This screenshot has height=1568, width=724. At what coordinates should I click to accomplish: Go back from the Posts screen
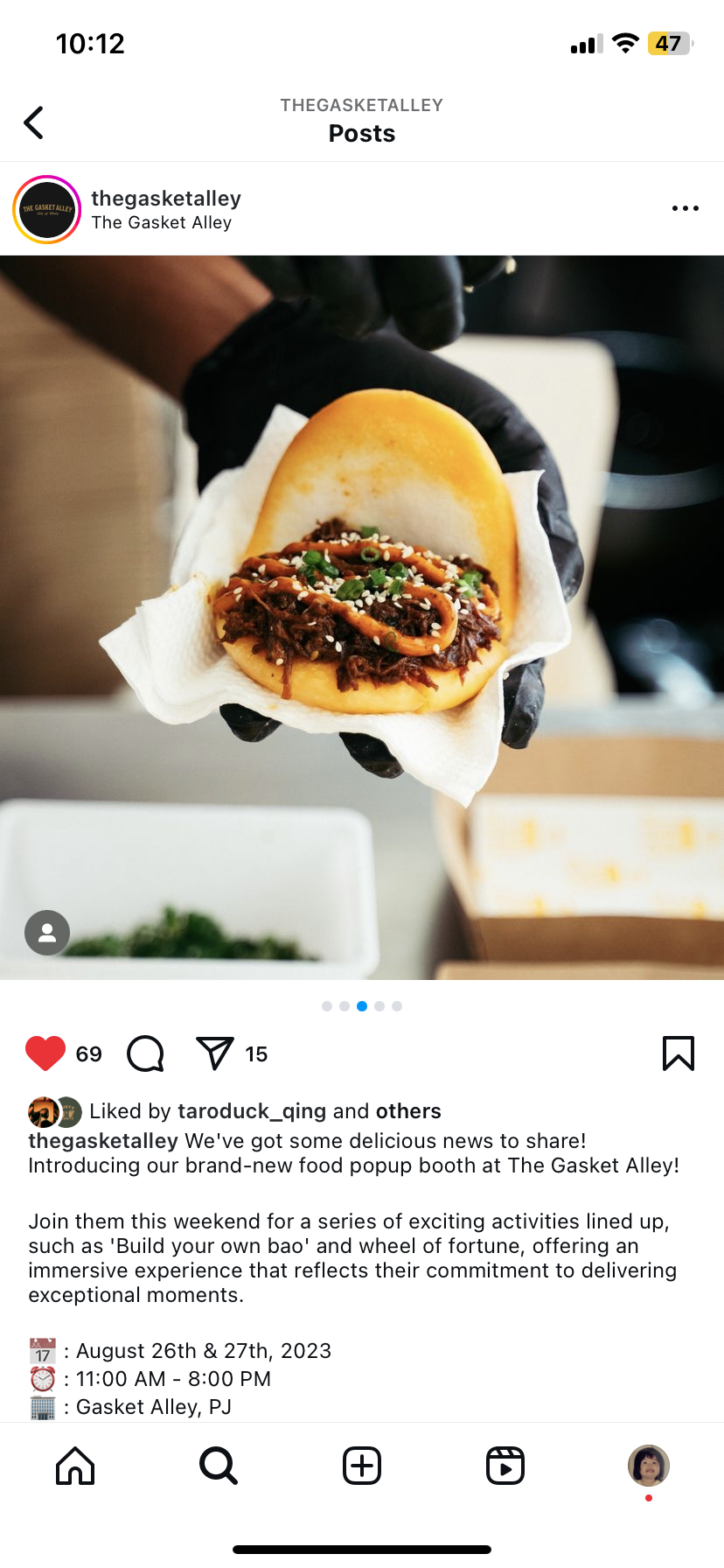[34, 122]
